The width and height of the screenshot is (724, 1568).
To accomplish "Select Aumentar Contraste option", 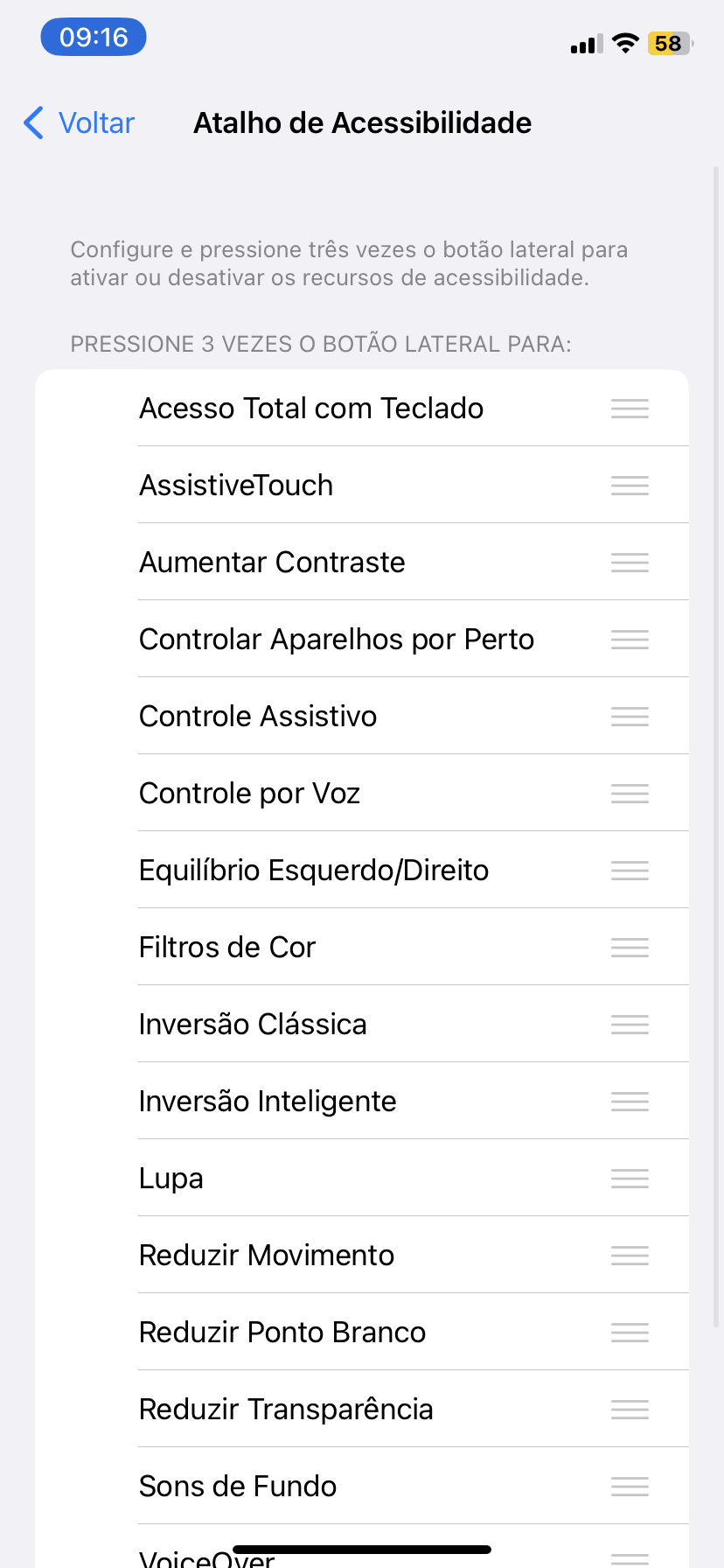I will click(272, 563).
